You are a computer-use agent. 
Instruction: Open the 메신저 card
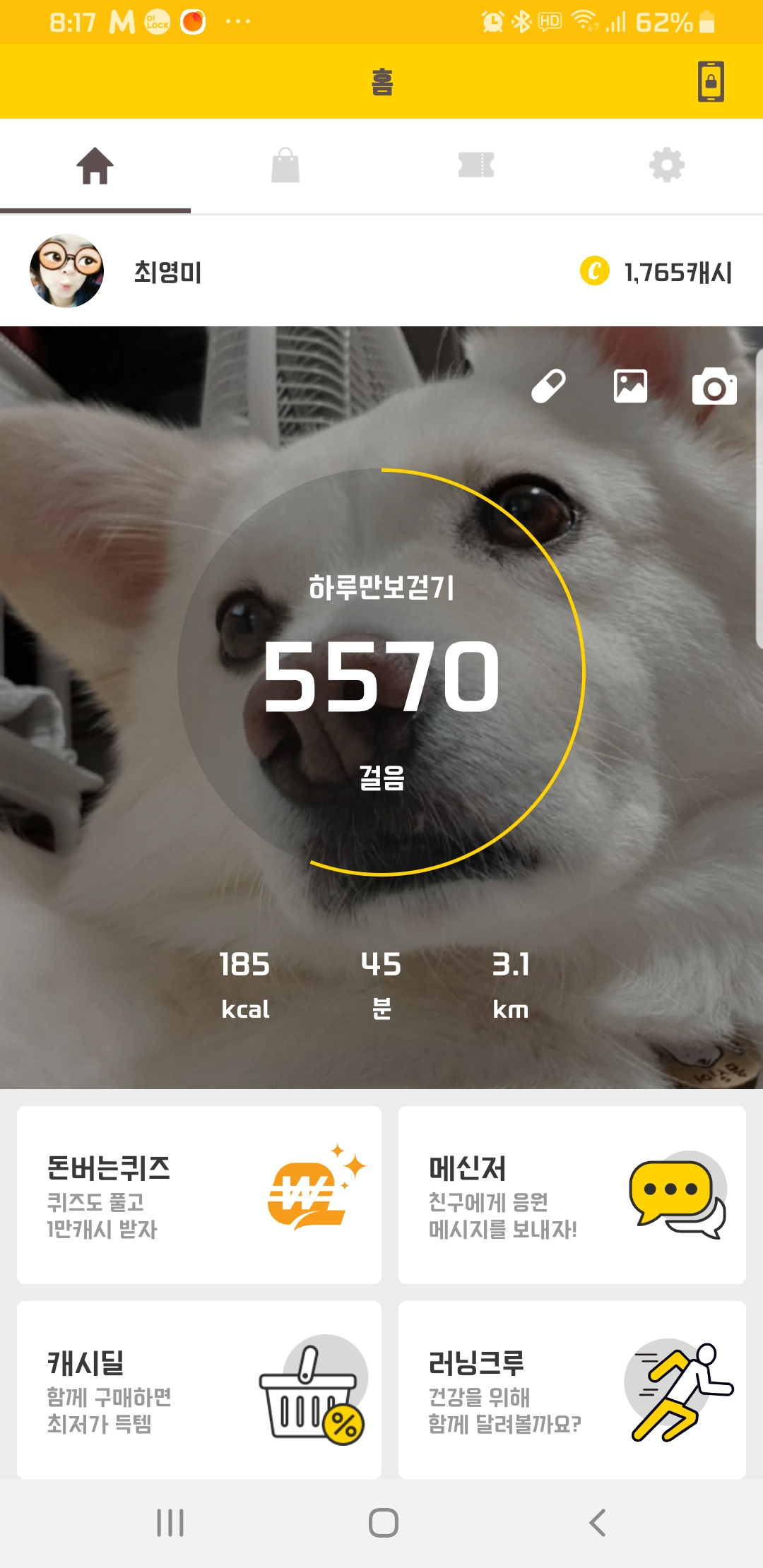pos(572,1195)
